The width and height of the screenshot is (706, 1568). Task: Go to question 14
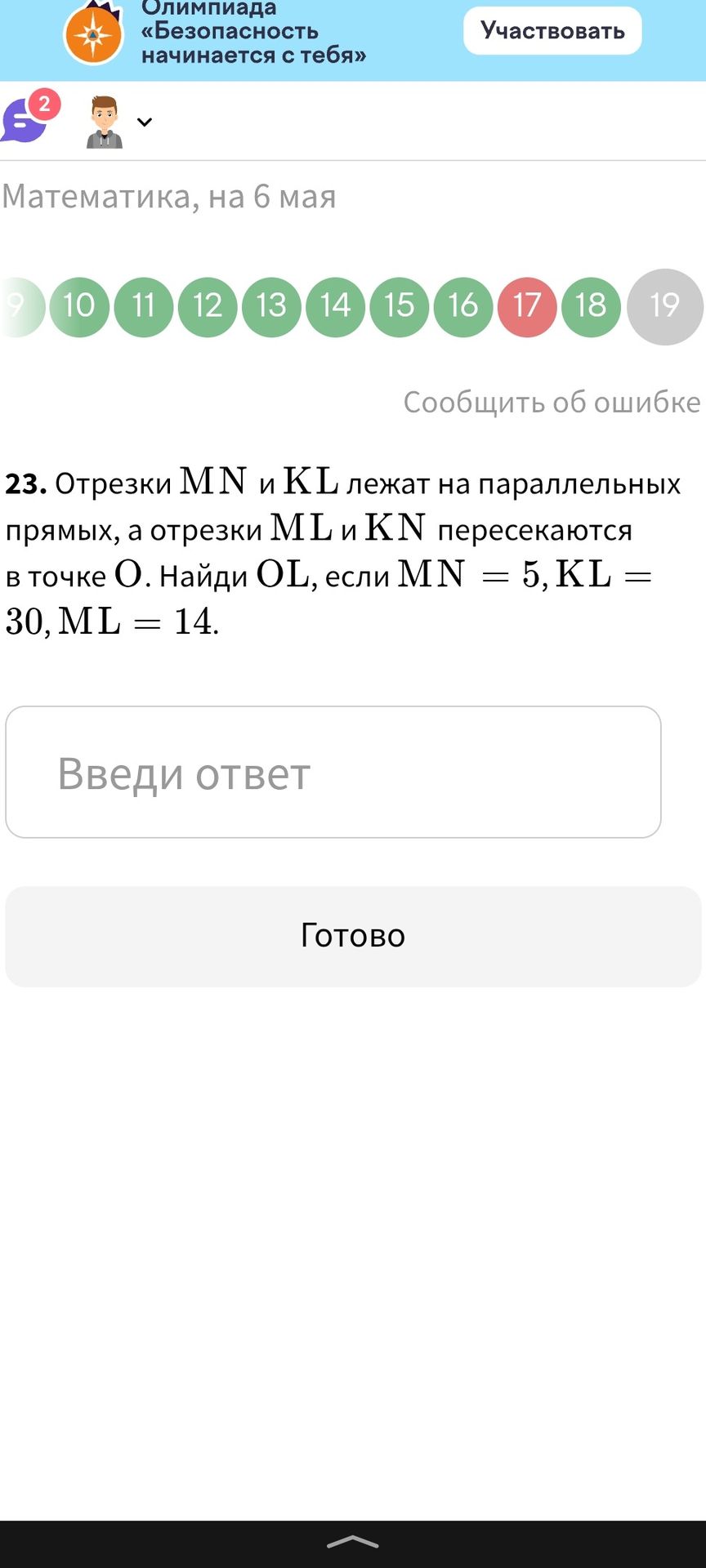tap(335, 306)
